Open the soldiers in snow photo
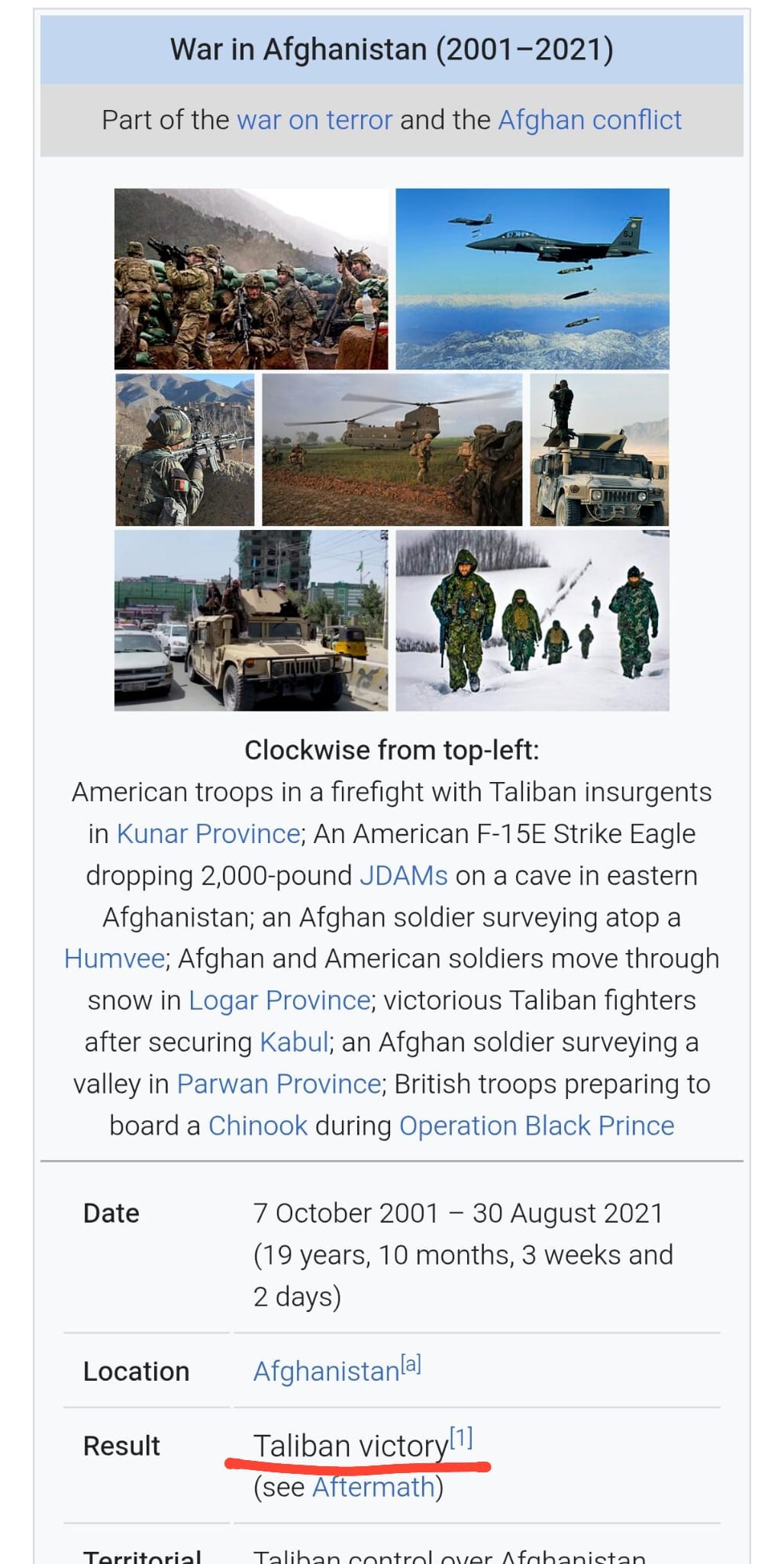784x1564 pixels. [x=532, y=621]
